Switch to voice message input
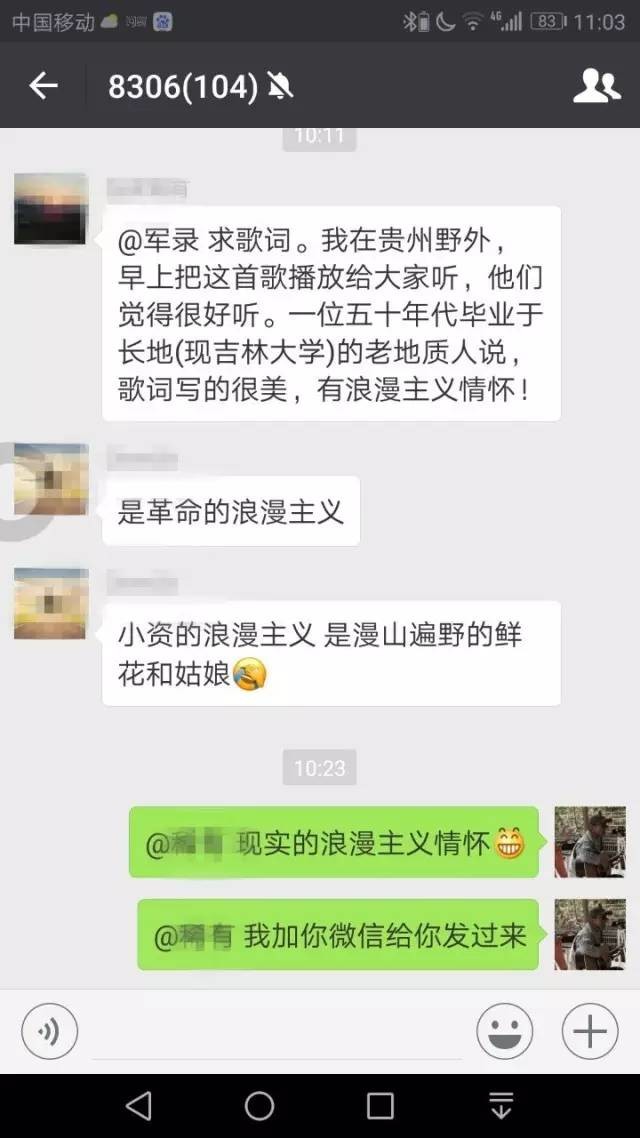This screenshot has height=1138, width=640. (x=49, y=1031)
